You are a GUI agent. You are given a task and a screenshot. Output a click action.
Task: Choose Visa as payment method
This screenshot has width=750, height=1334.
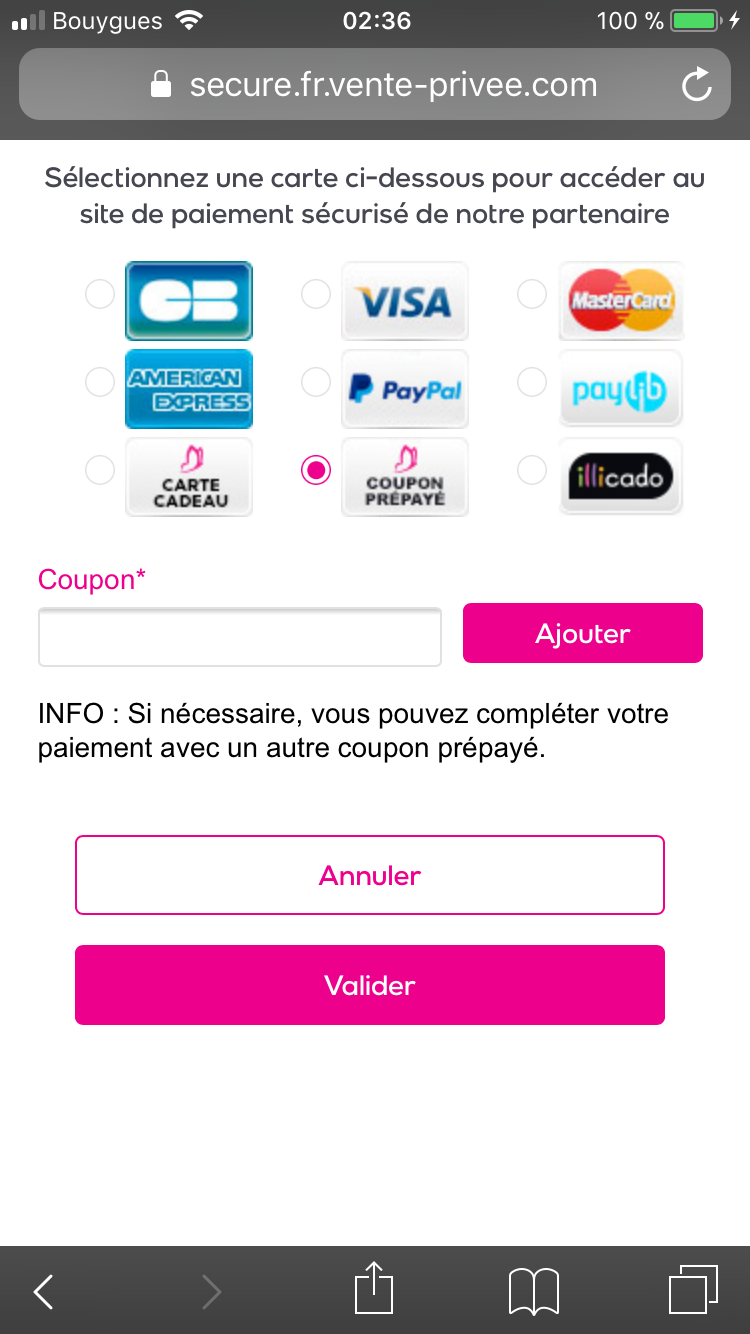tap(316, 295)
